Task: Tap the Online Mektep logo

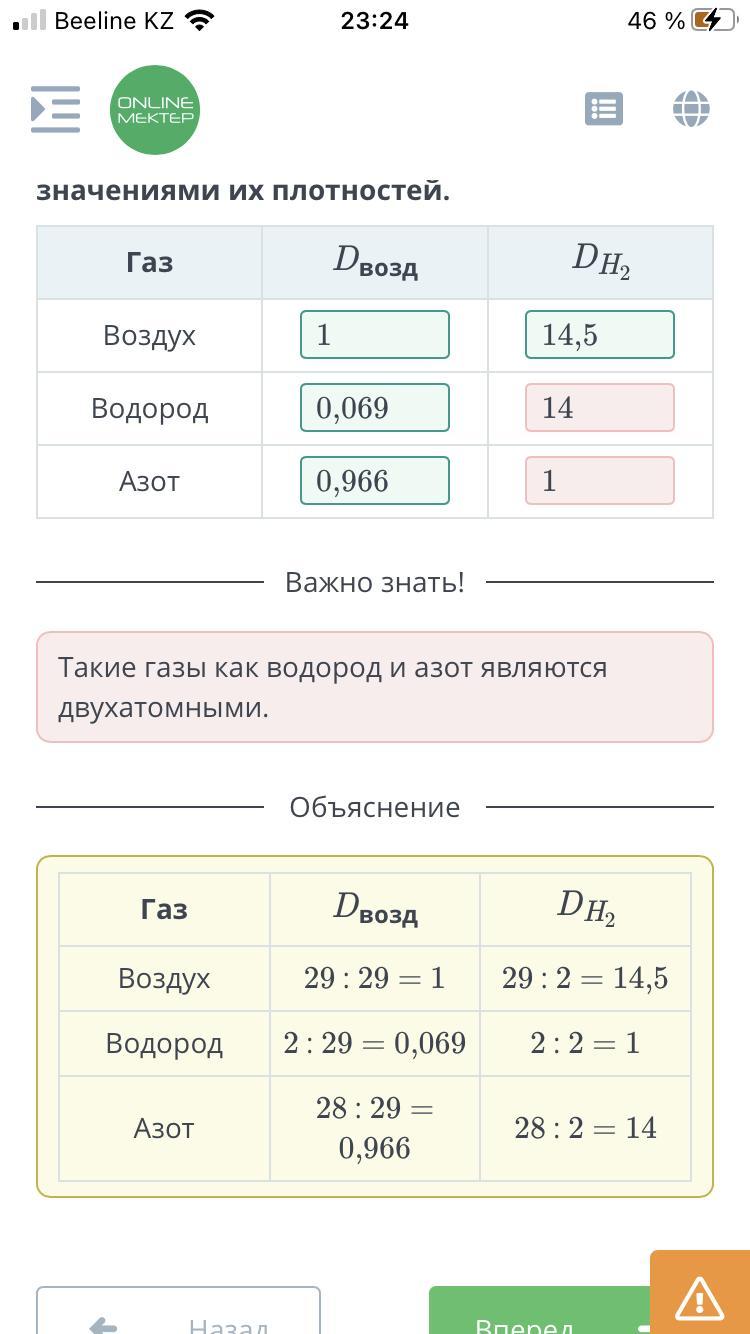Action: [154, 110]
